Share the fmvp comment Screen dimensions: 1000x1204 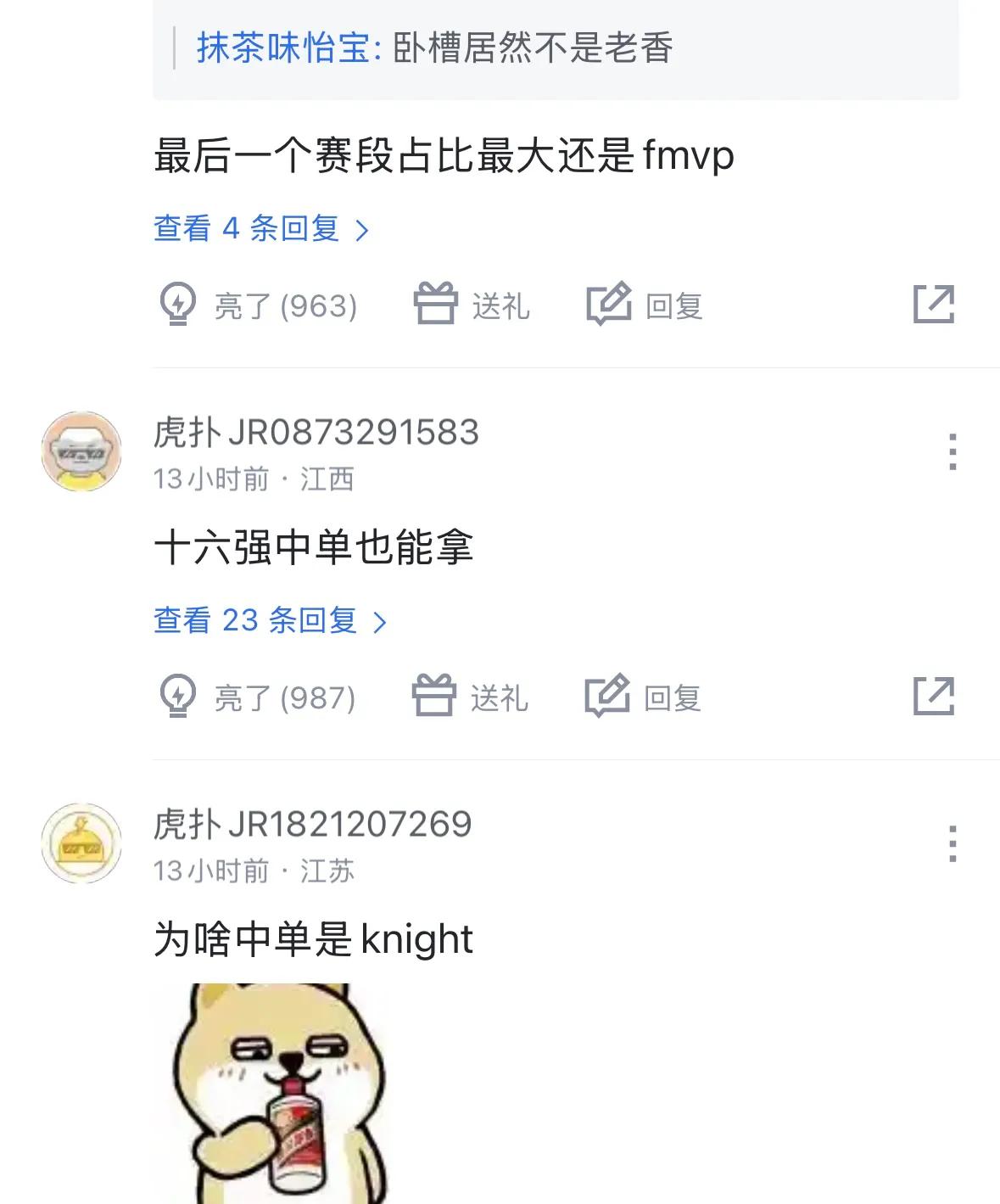click(x=934, y=305)
